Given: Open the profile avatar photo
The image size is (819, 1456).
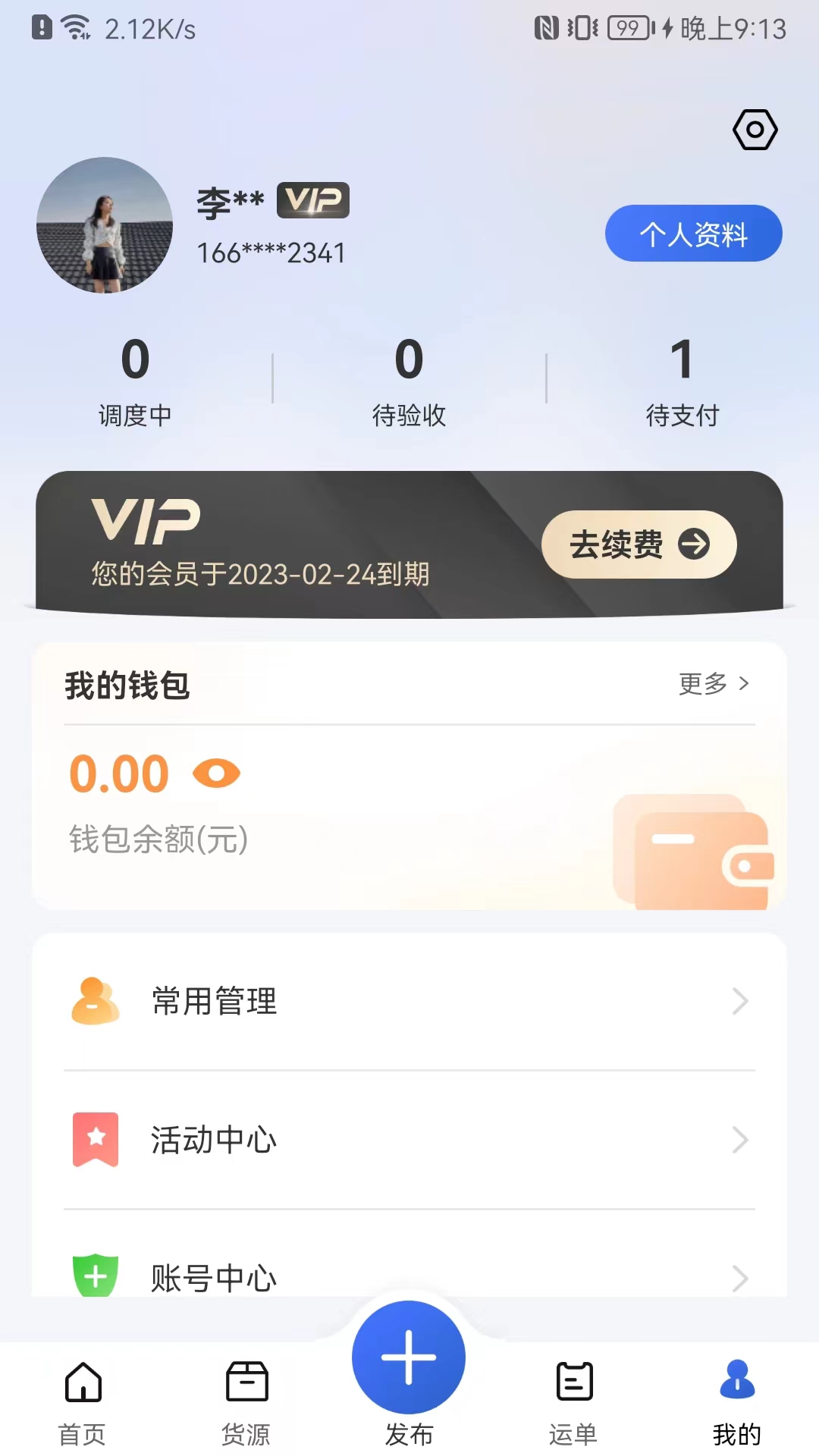Looking at the screenshot, I should point(105,225).
